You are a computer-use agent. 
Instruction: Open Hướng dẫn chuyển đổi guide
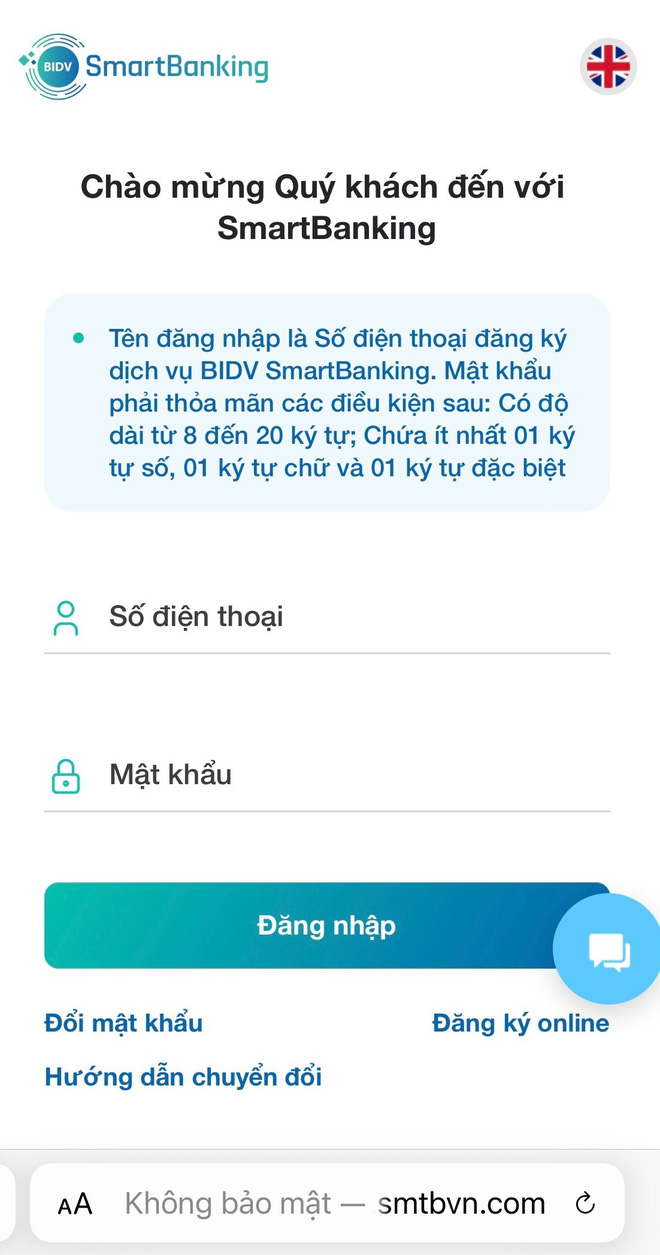pos(183,1077)
